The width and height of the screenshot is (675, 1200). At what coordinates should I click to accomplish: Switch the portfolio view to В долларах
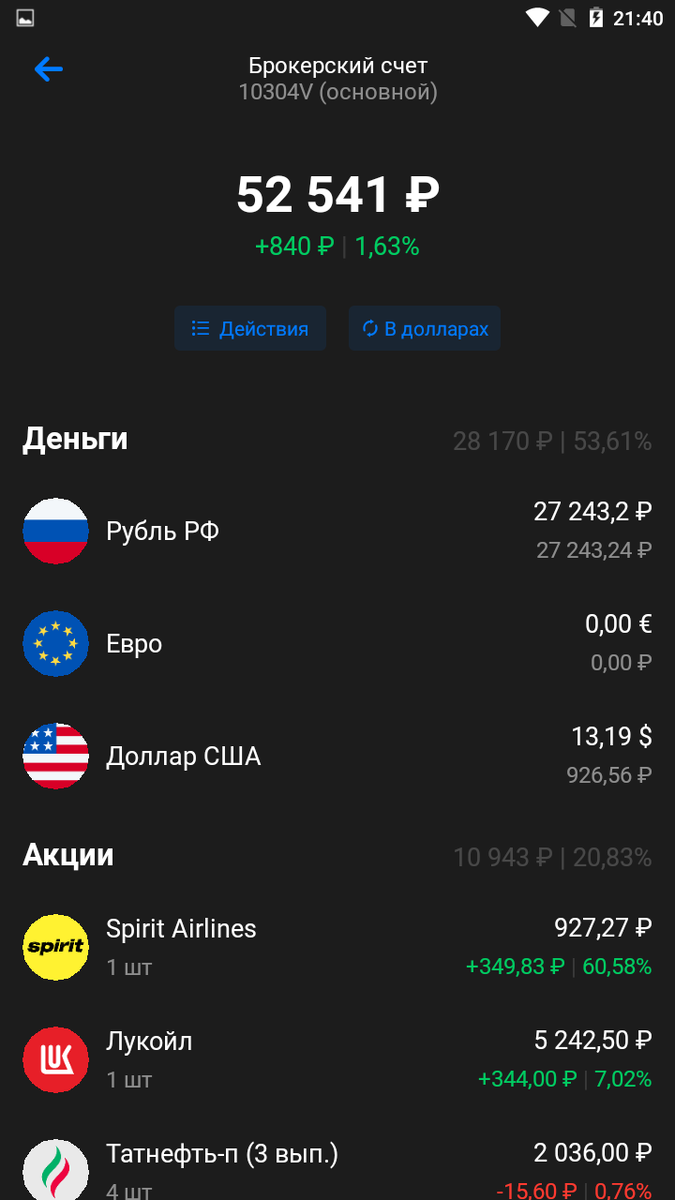pos(425,329)
